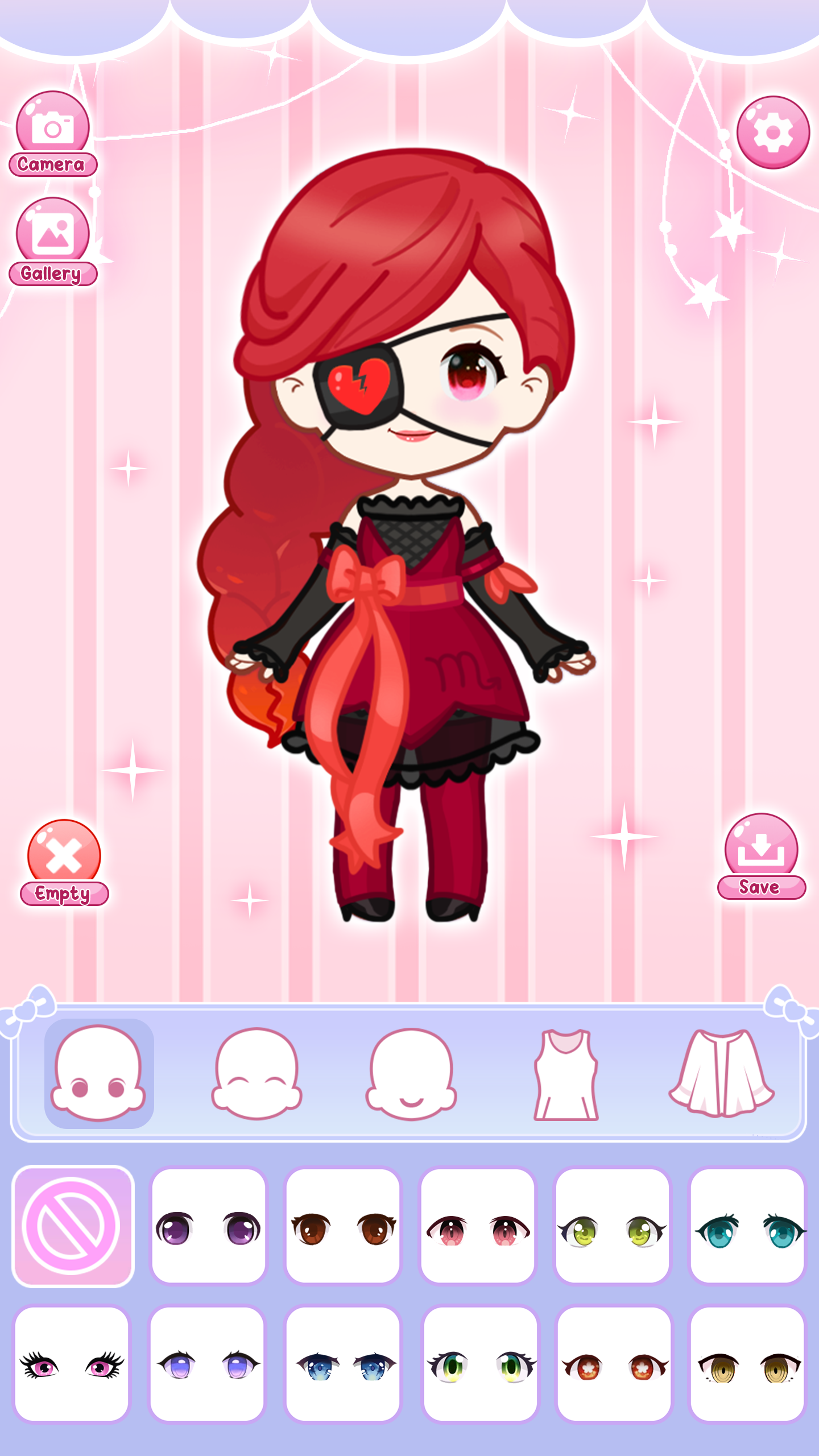Select the yellow-green eyes style

click(612, 1226)
